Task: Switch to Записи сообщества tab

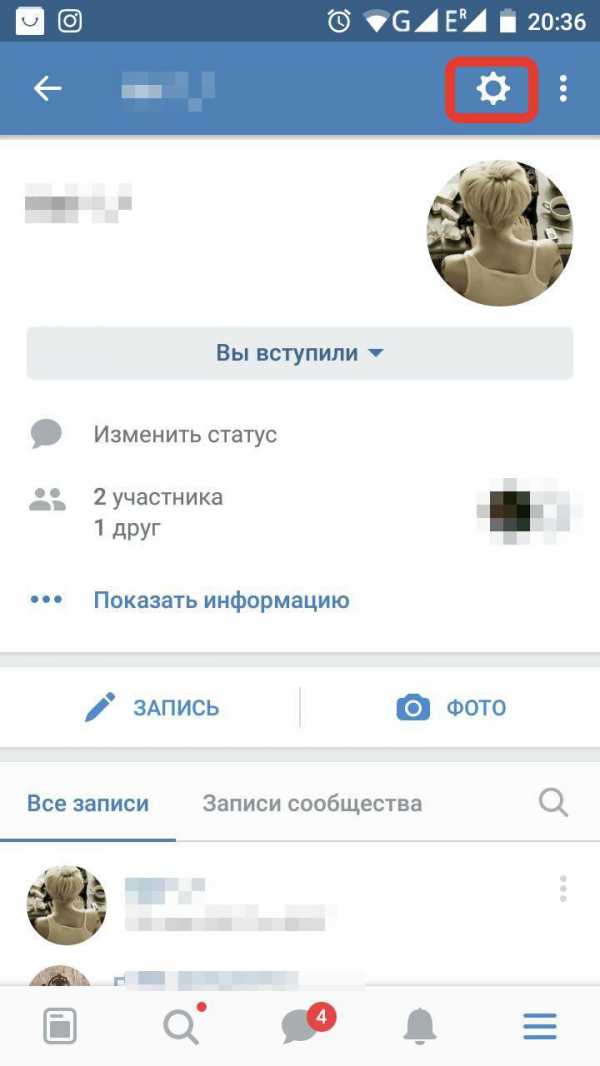Action: (x=312, y=803)
